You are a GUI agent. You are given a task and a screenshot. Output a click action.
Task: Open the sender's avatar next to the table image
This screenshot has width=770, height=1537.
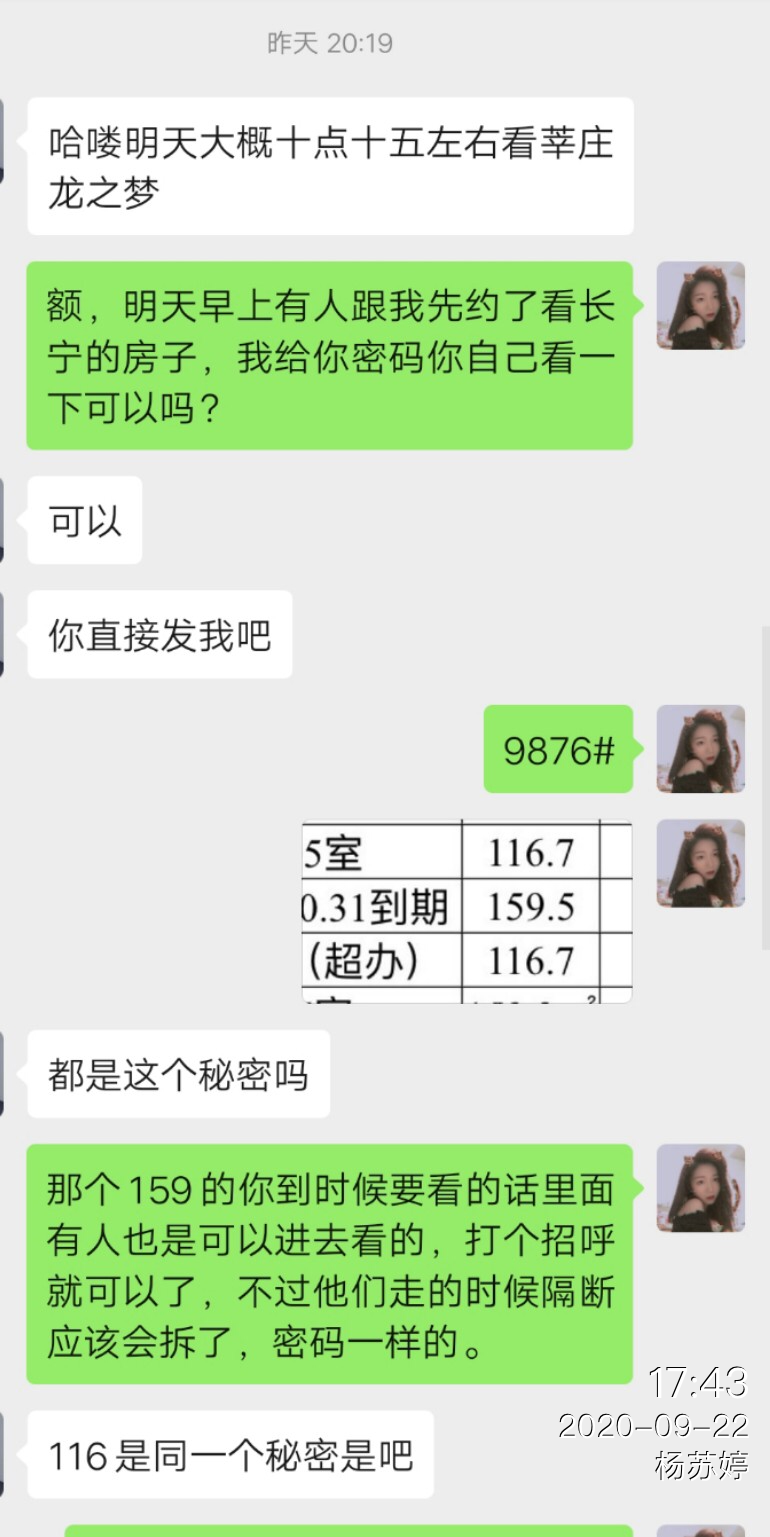(700, 864)
